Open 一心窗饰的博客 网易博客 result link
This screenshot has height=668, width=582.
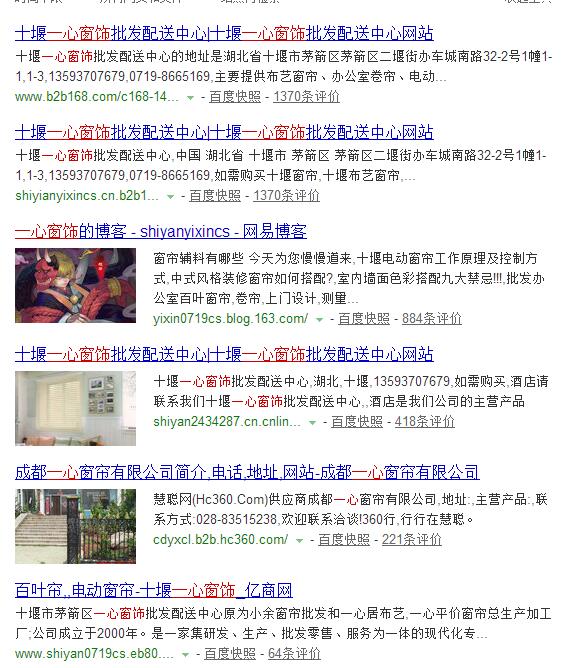click(161, 231)
